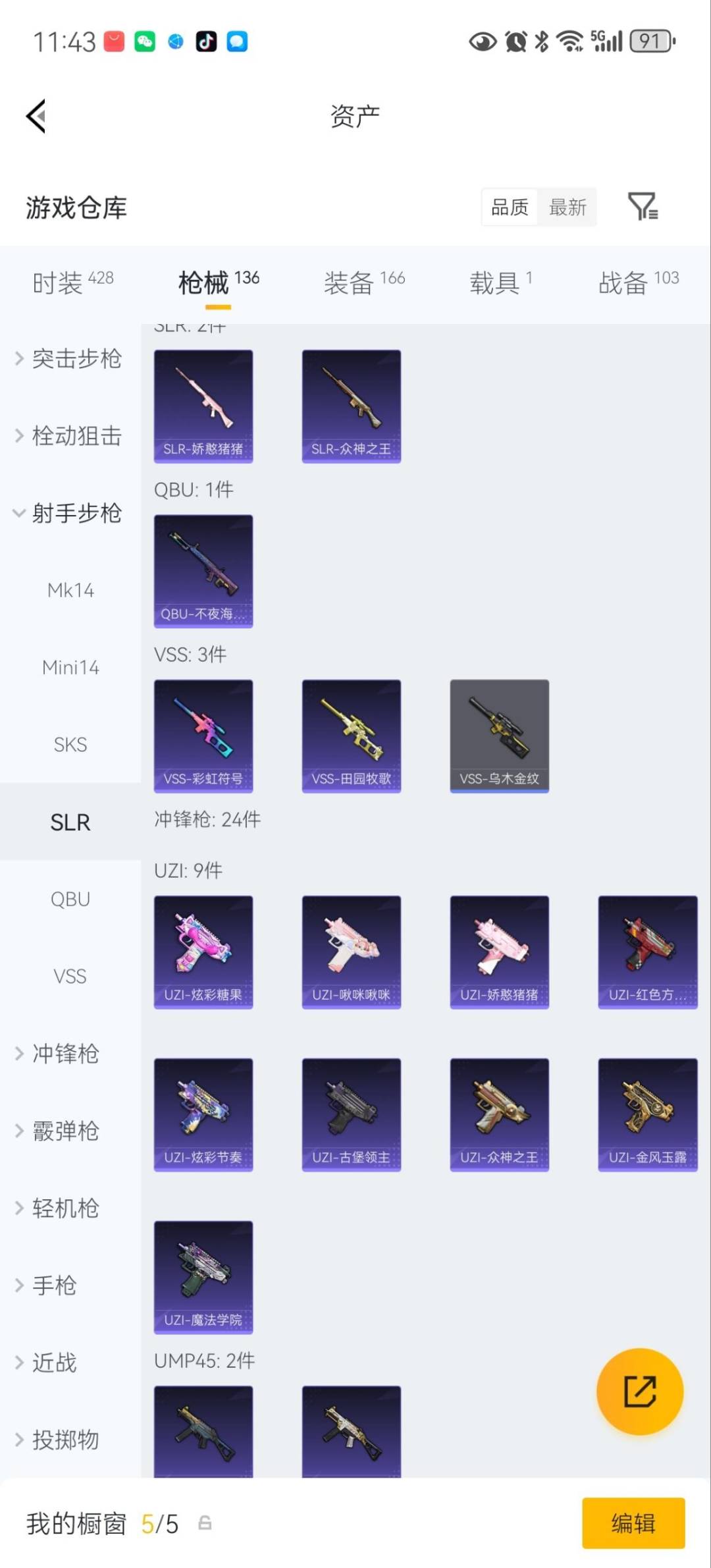
Task: Tap the back arrow to leave 资产 page
Action: tap(36, 115)
